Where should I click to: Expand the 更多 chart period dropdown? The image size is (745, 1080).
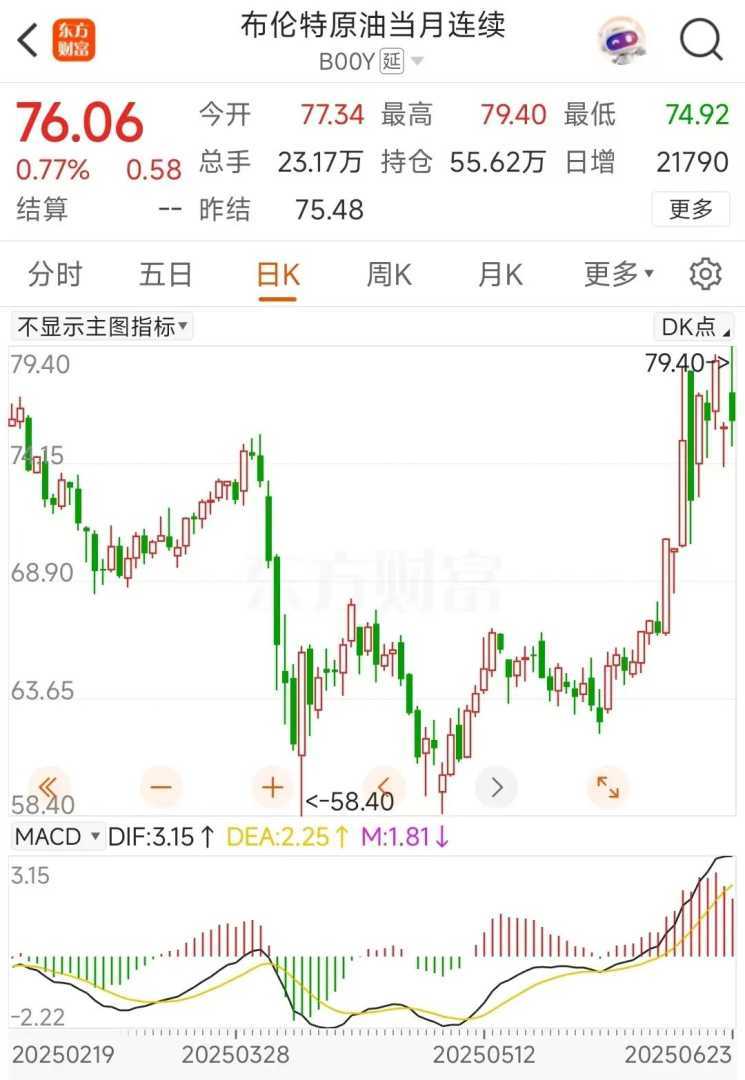618,273
